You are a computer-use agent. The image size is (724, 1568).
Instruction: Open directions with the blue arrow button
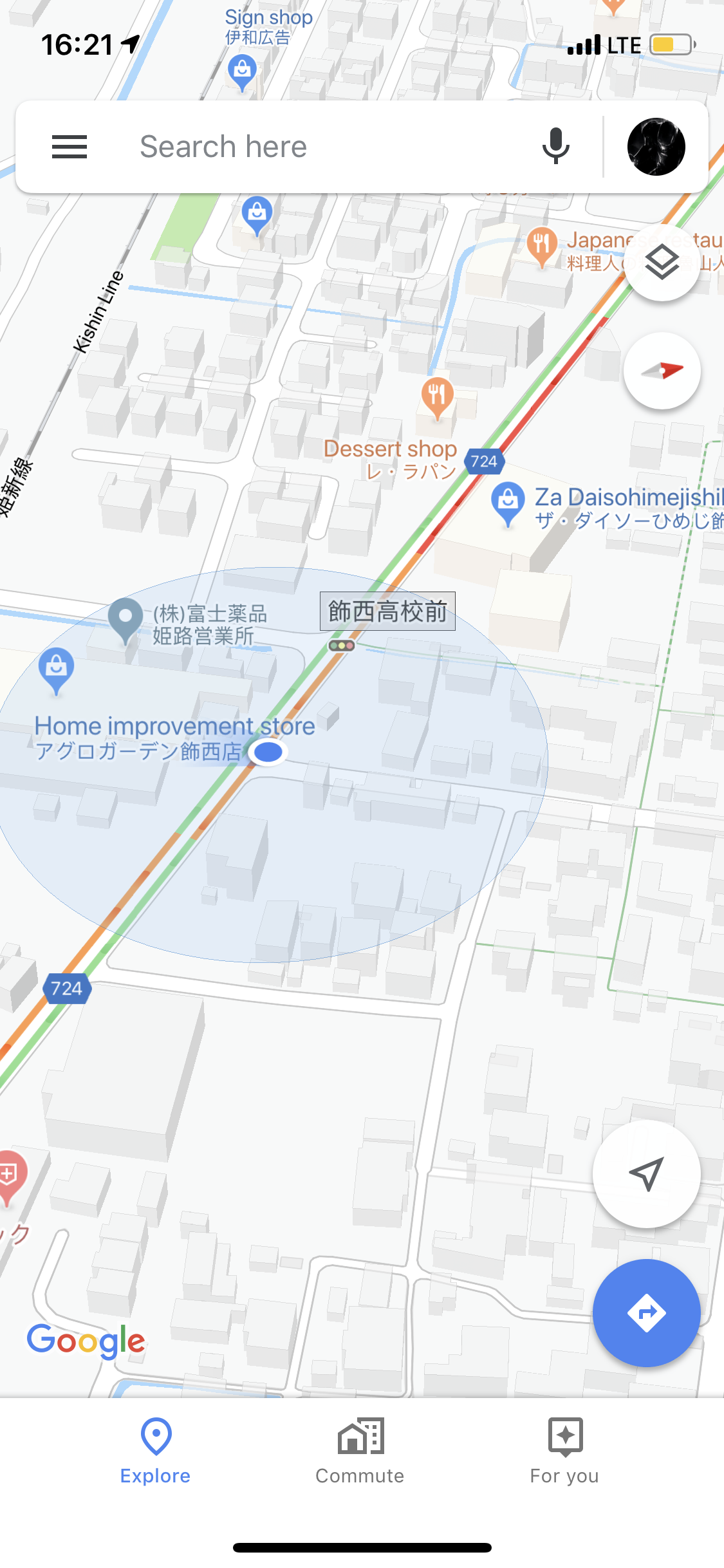[x=646, y=1313]
